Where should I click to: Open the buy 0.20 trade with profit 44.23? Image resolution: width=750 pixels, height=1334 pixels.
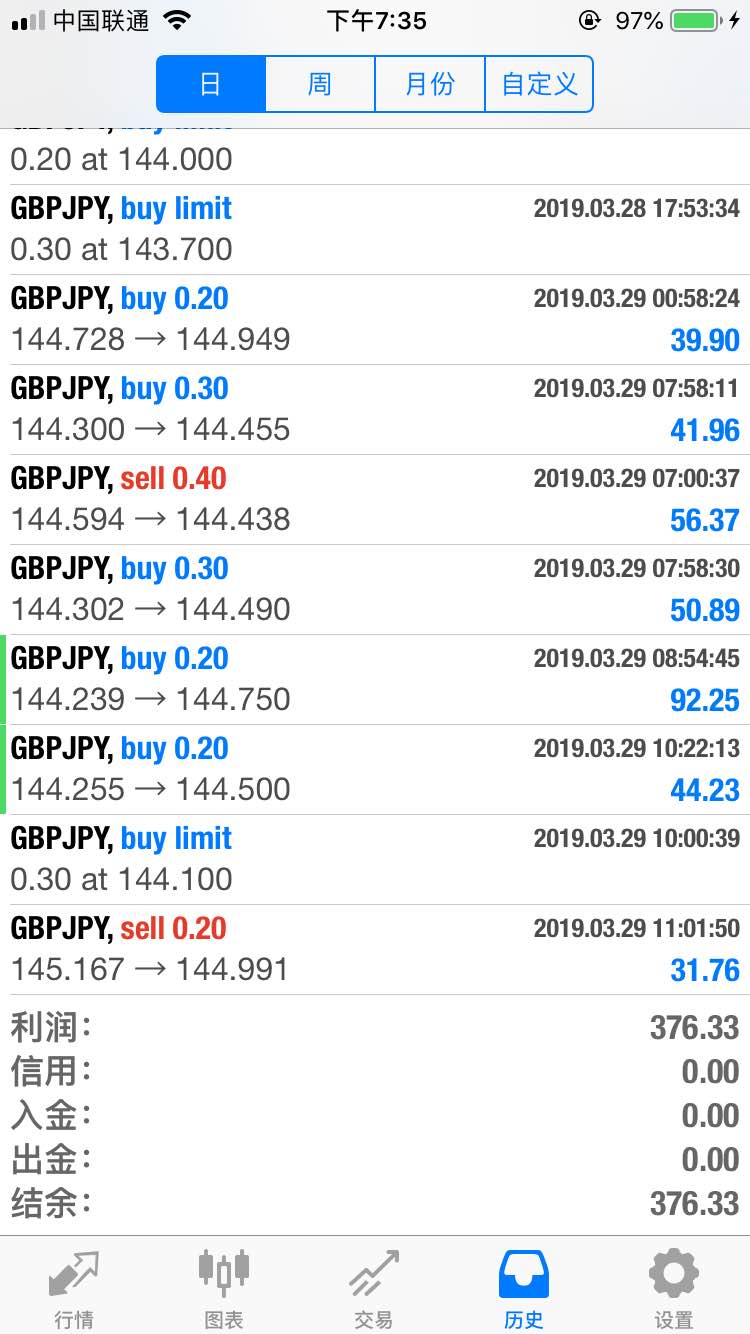[x=375, y=770]
